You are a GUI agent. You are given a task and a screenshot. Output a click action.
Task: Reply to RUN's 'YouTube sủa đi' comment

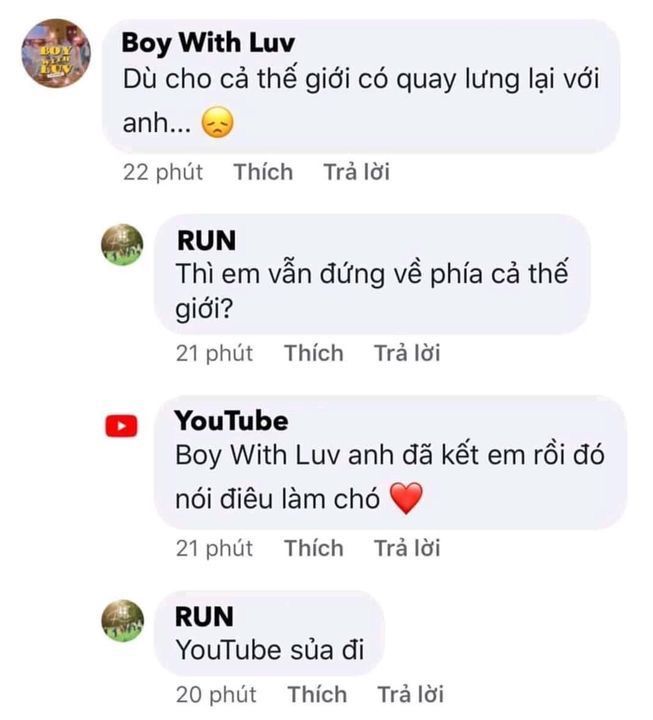410,694
